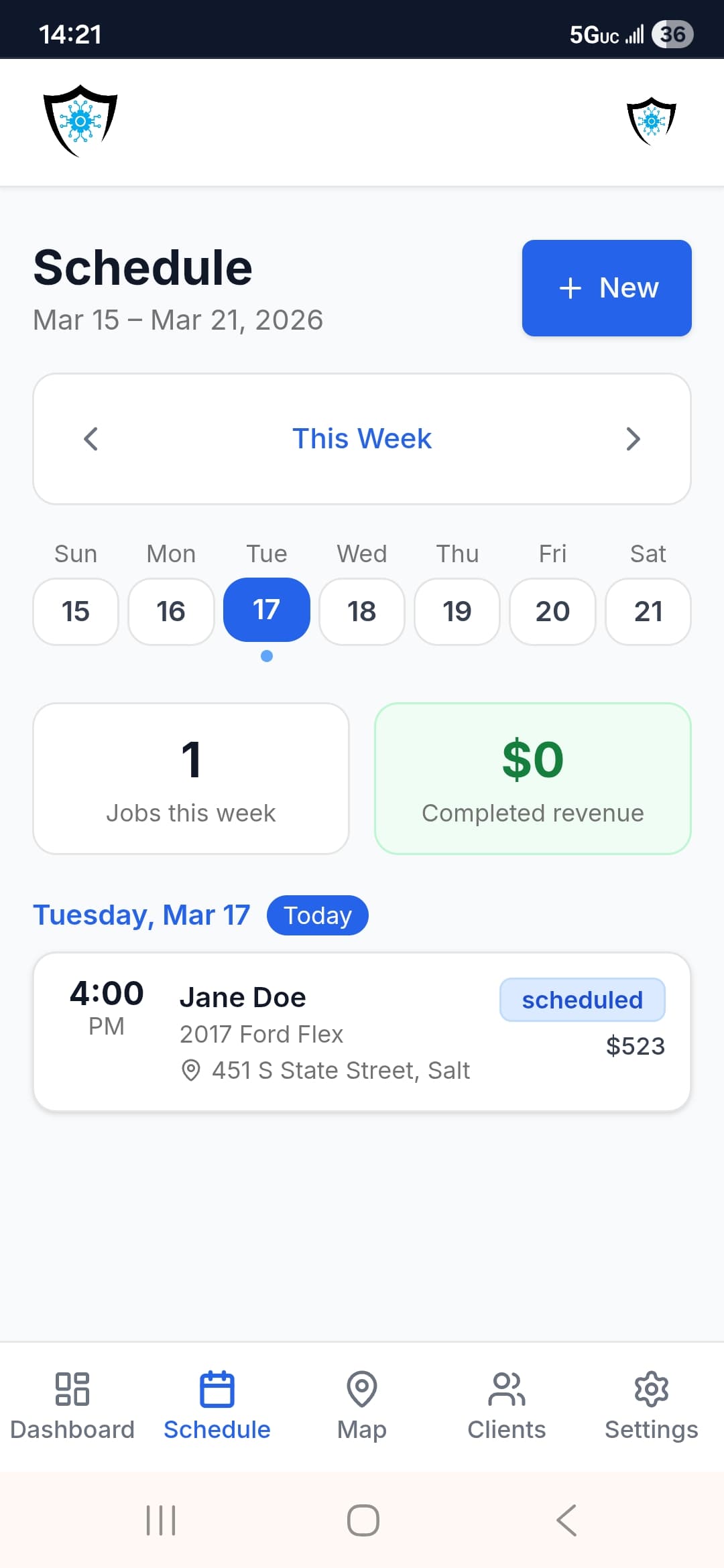This screenshot has height=1568, width=724.
Task: Select Saturday the 21st
Action: click(x=648, y=610)
